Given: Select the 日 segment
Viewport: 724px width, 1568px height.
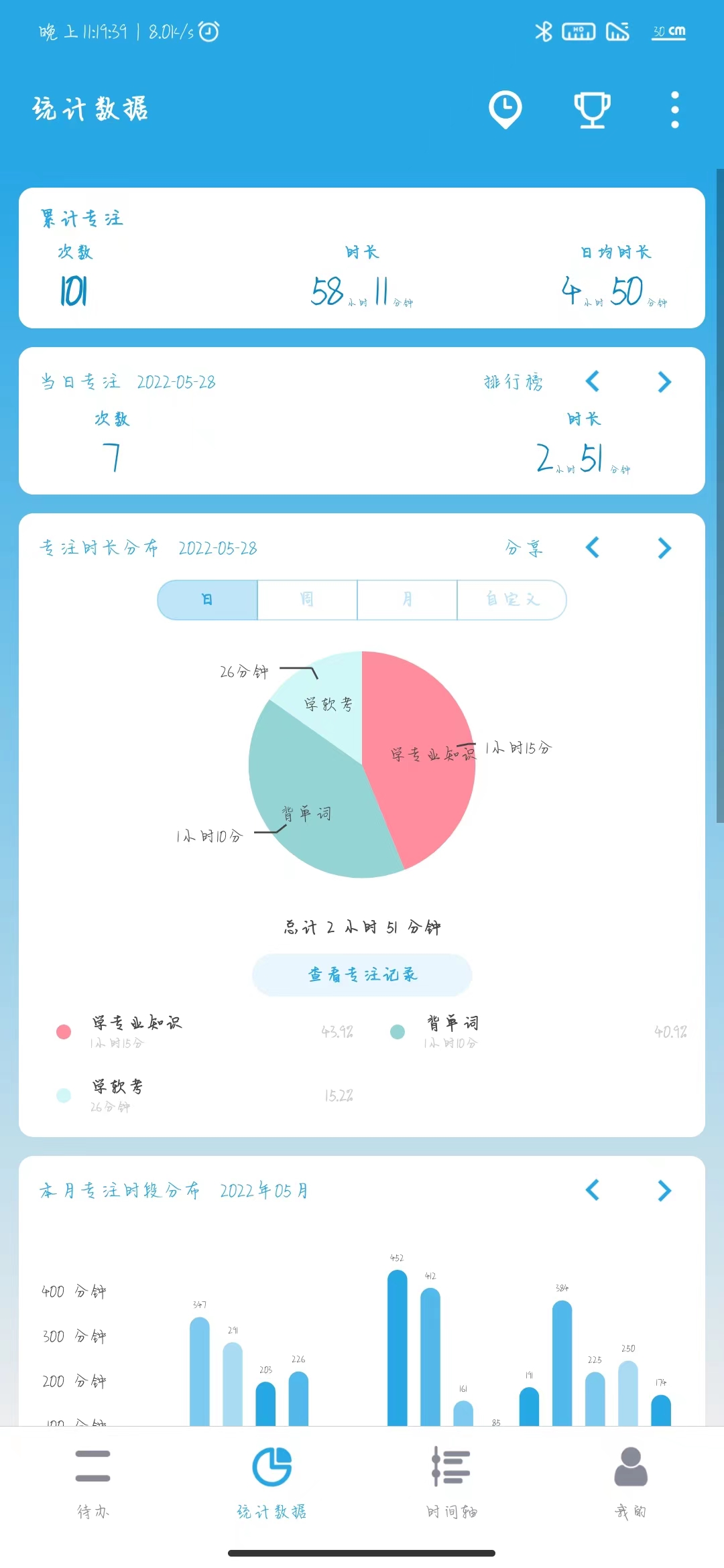Looking at the screenshot, I should click(208, 600).
